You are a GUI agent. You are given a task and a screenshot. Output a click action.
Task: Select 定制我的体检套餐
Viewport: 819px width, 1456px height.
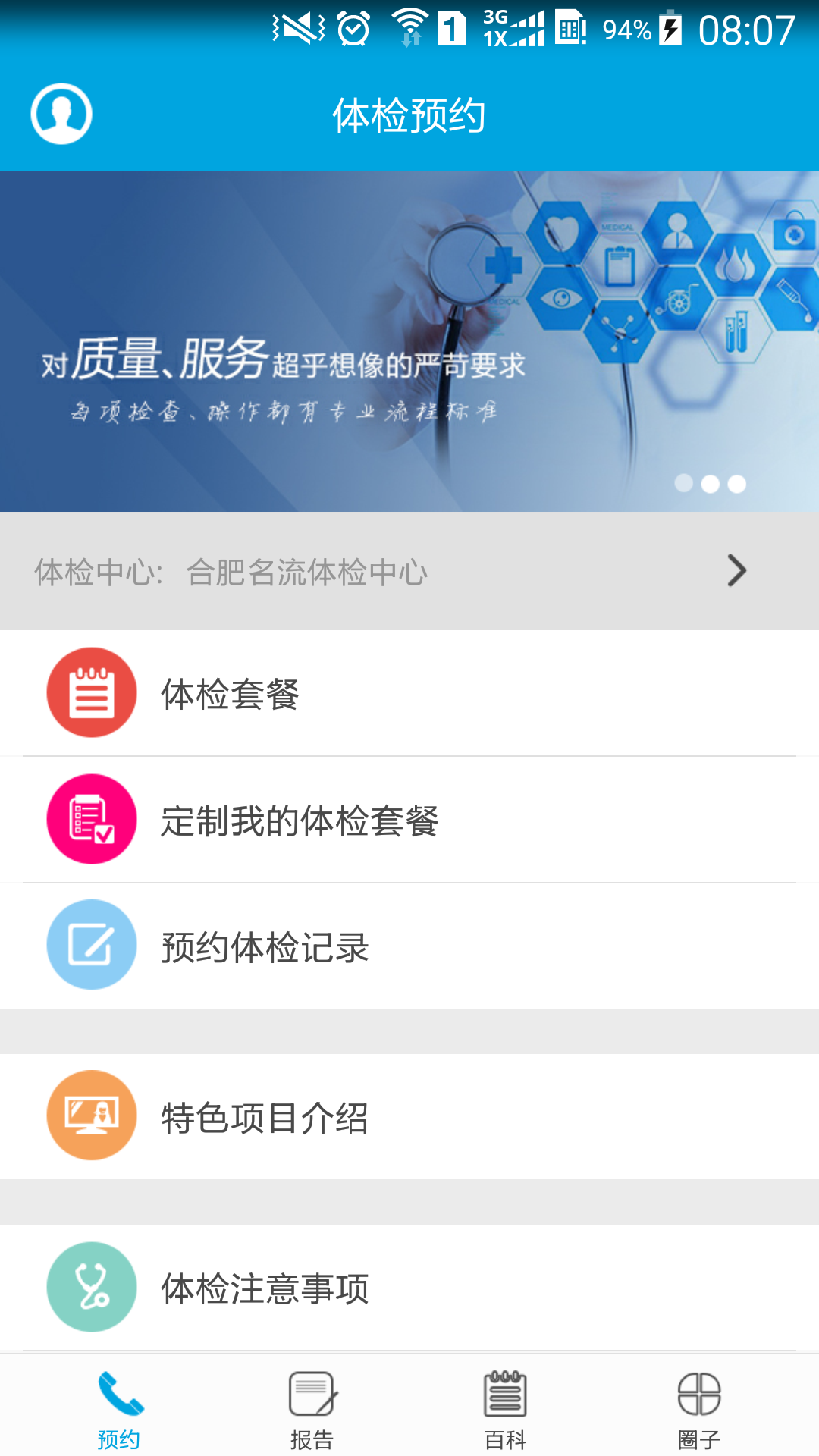click(409, 820)
